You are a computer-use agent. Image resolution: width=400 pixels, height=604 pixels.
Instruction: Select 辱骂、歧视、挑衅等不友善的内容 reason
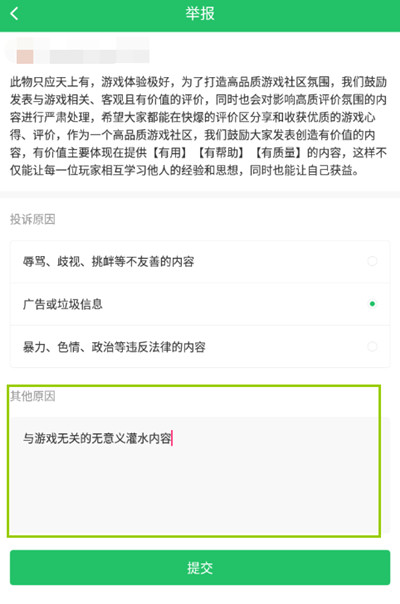coord(200,262)
